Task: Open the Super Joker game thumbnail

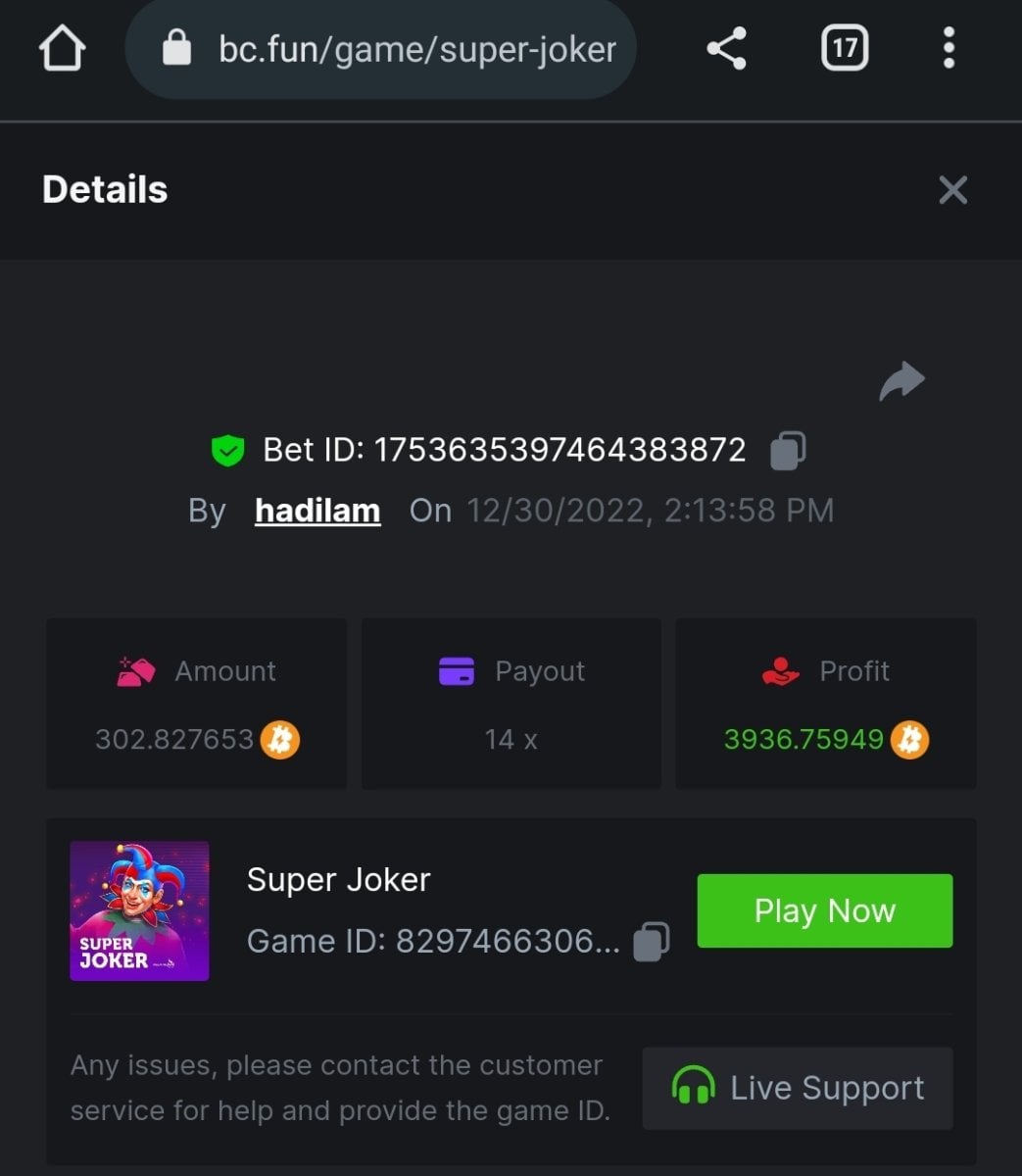Action: (x=139, y=910)
